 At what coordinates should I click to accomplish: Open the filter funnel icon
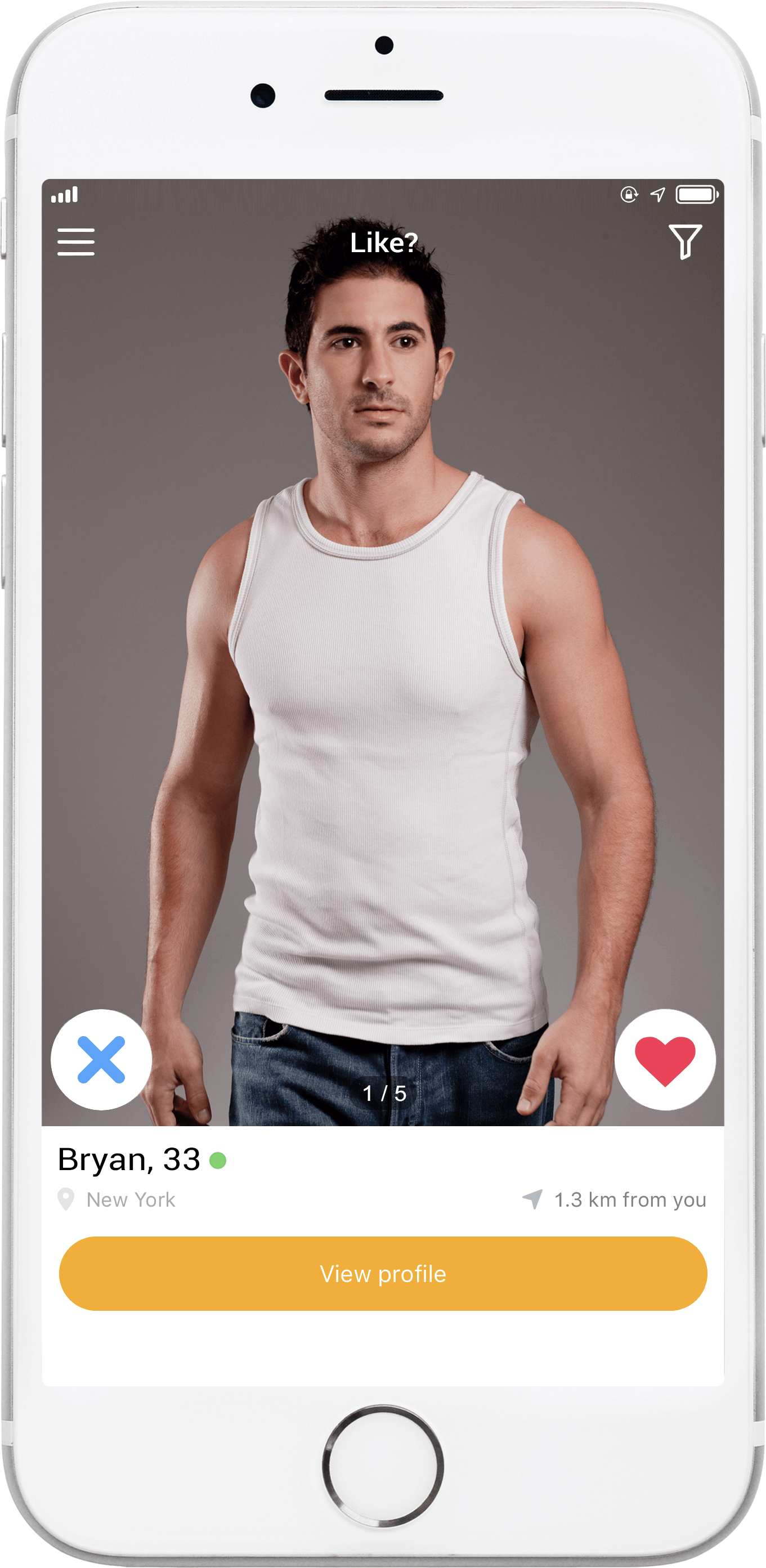[x=685, y=241]
